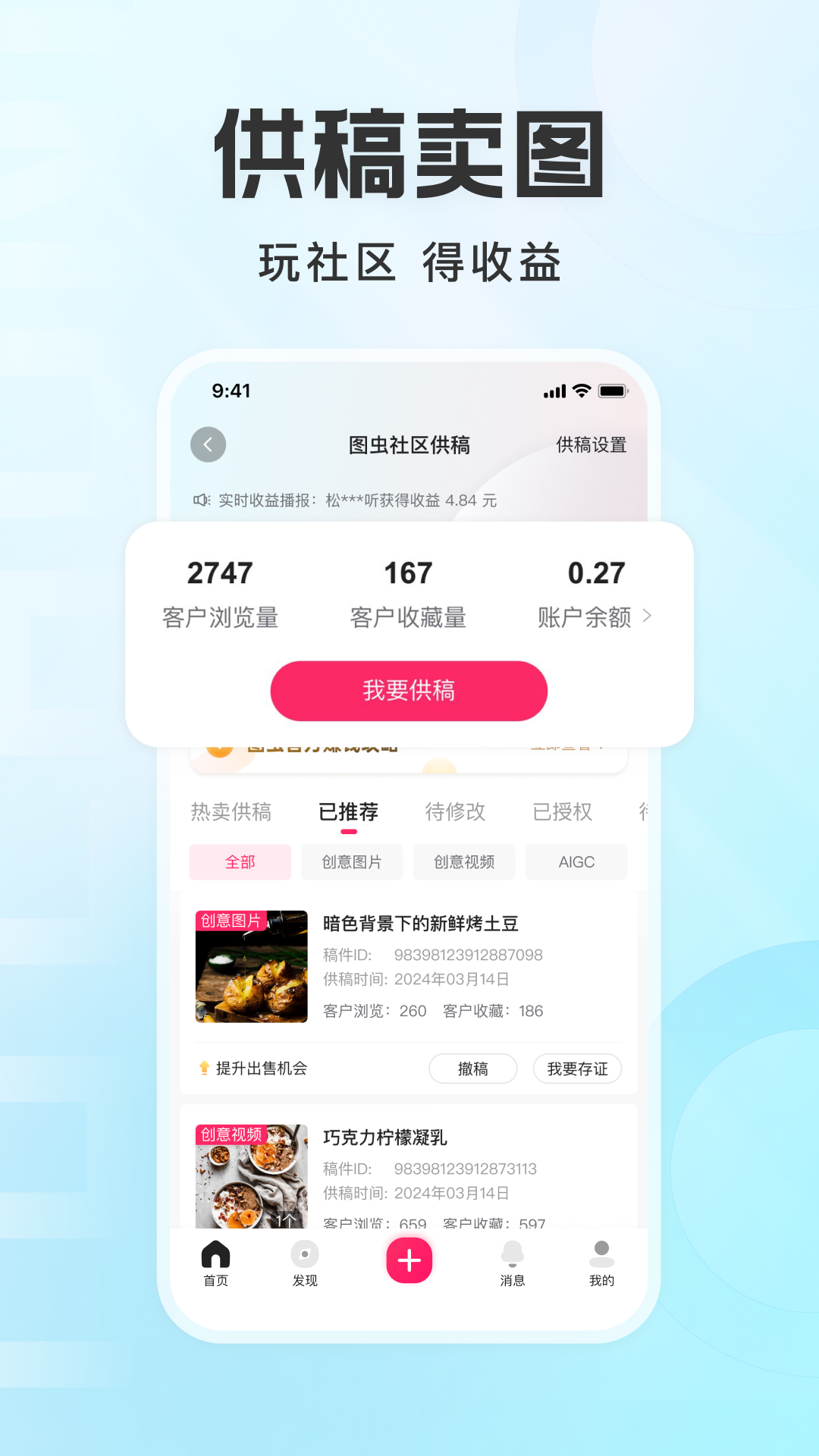Click the back arrow at the top
Screen dimensions: 819x1456
pyautogui.click(x=208, y=445)
